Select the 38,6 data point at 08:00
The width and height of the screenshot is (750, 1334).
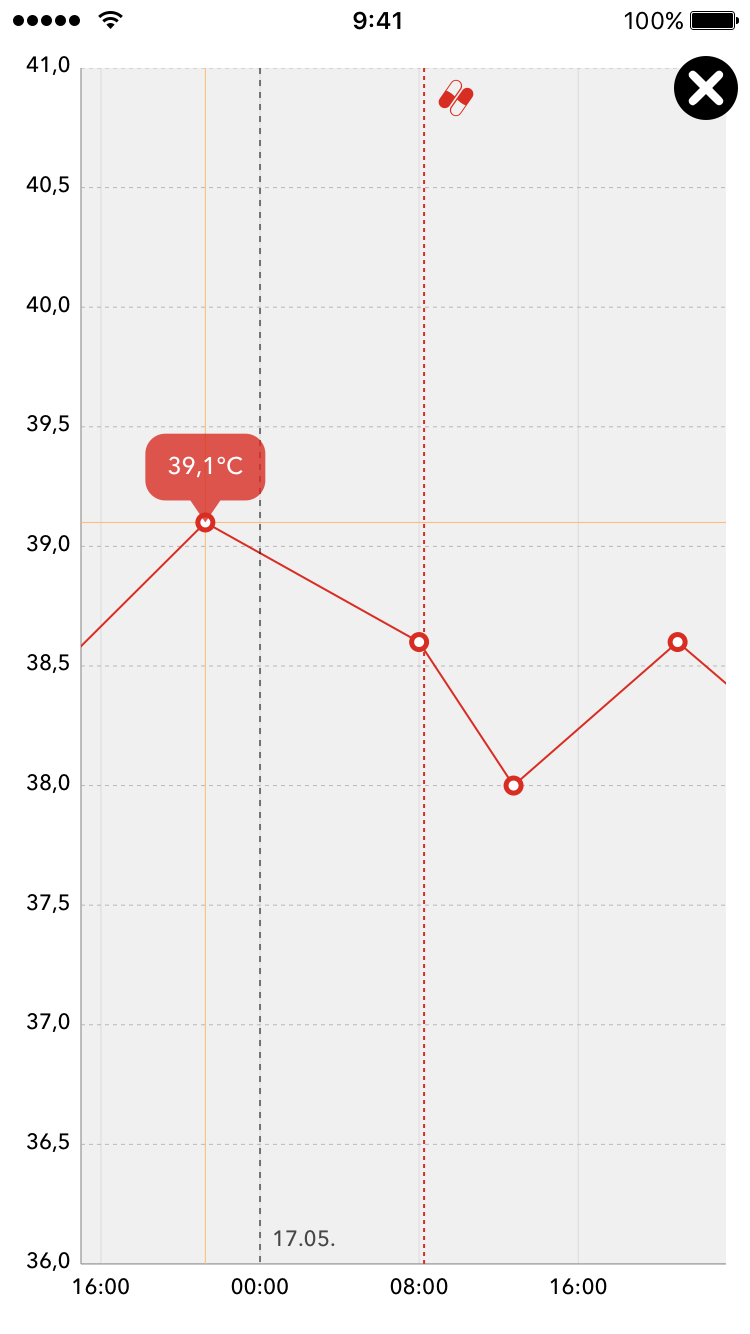[x=419, y=642]
